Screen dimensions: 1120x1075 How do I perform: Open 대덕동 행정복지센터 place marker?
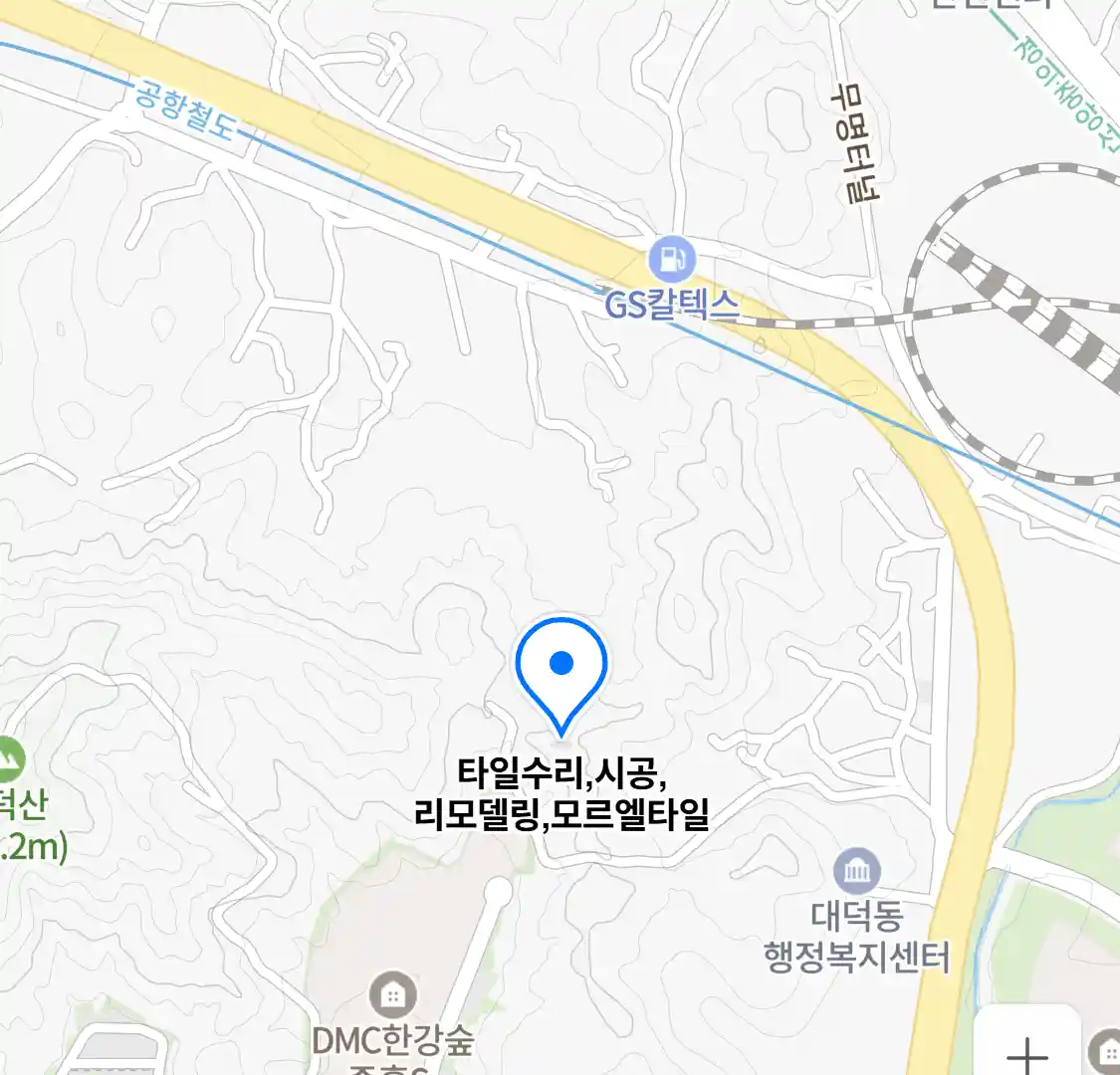tap(856, 873)
